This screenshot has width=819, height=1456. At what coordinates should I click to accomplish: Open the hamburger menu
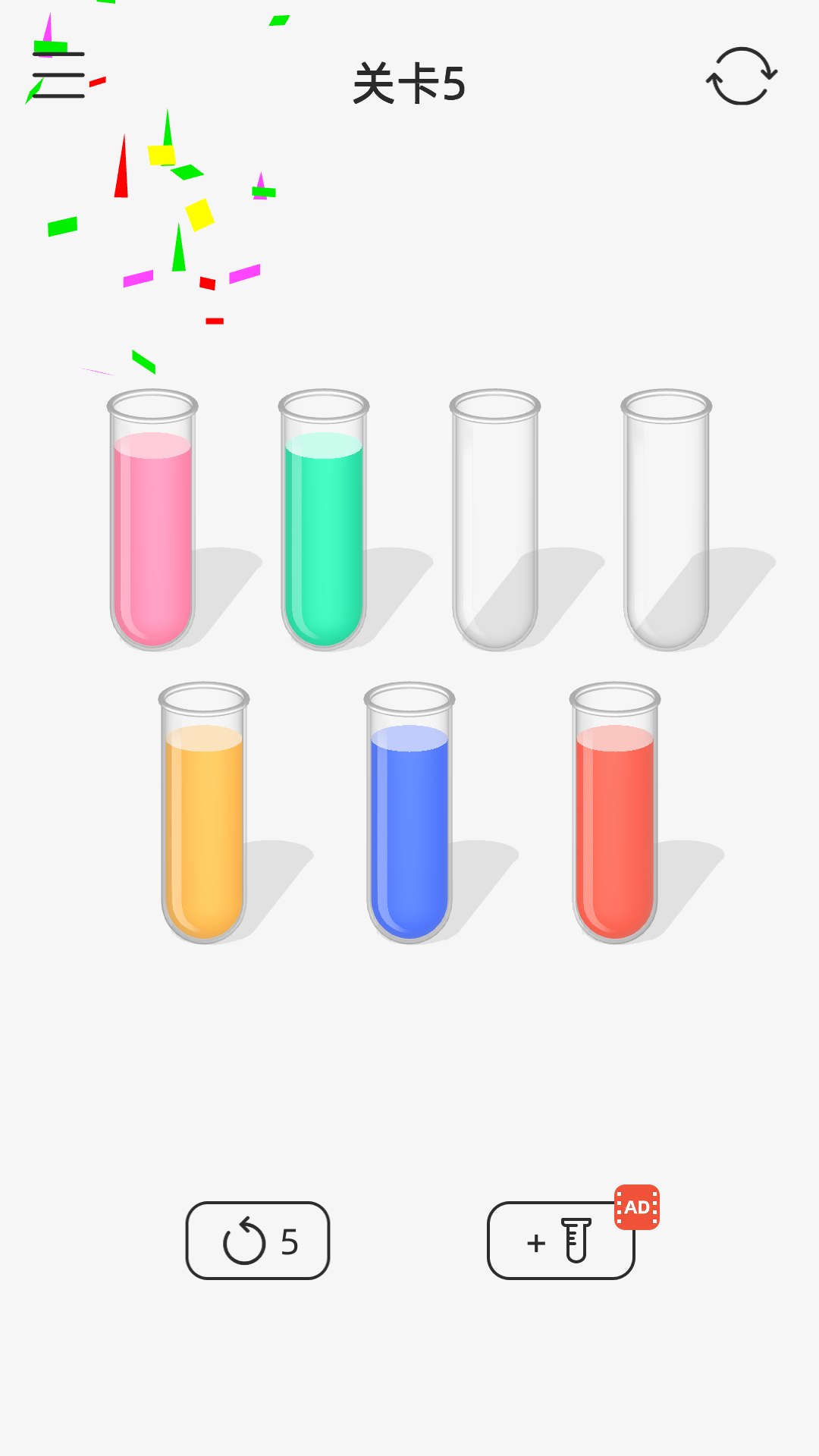click(x=58, y=75)
